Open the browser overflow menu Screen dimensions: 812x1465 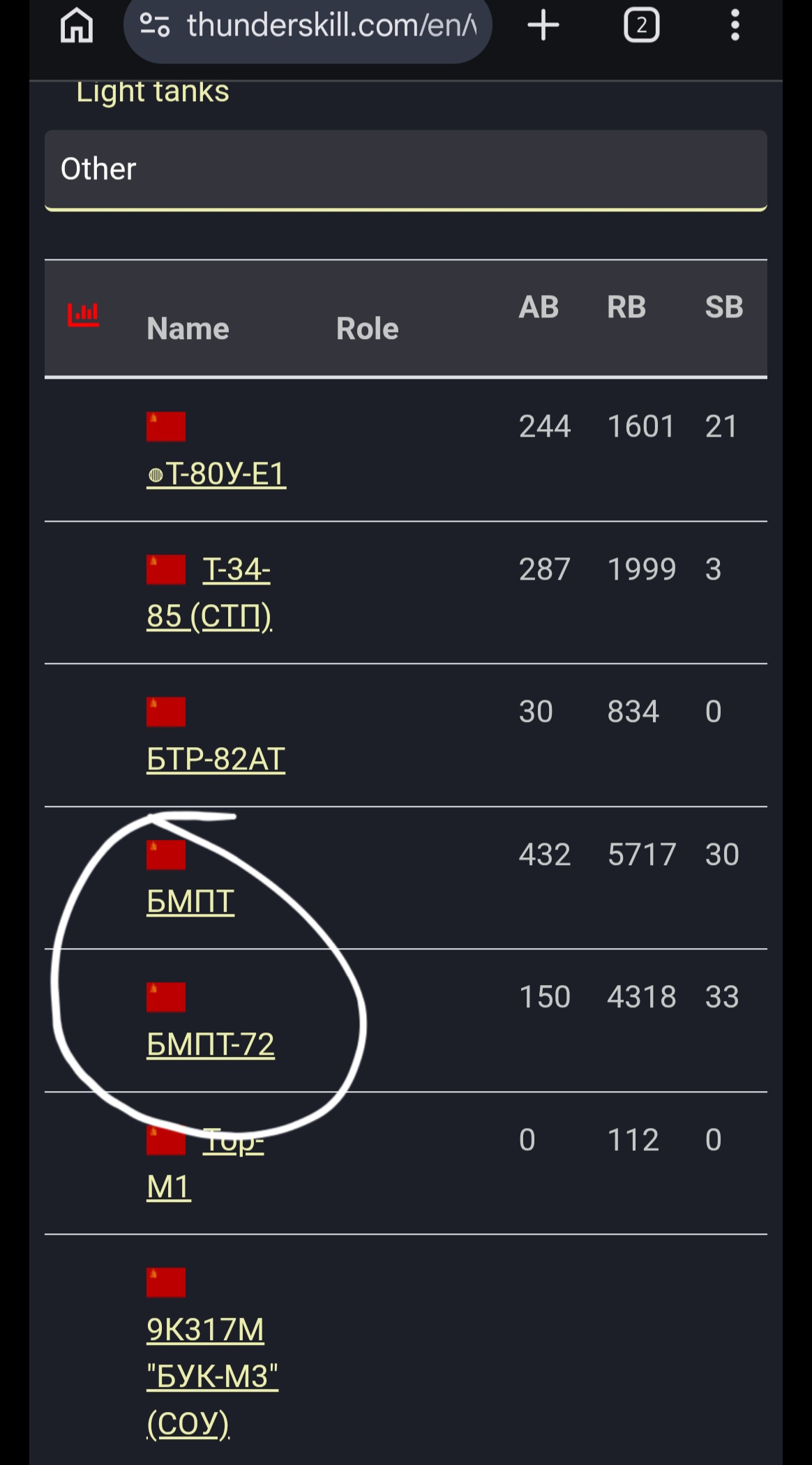coord(735,27)
